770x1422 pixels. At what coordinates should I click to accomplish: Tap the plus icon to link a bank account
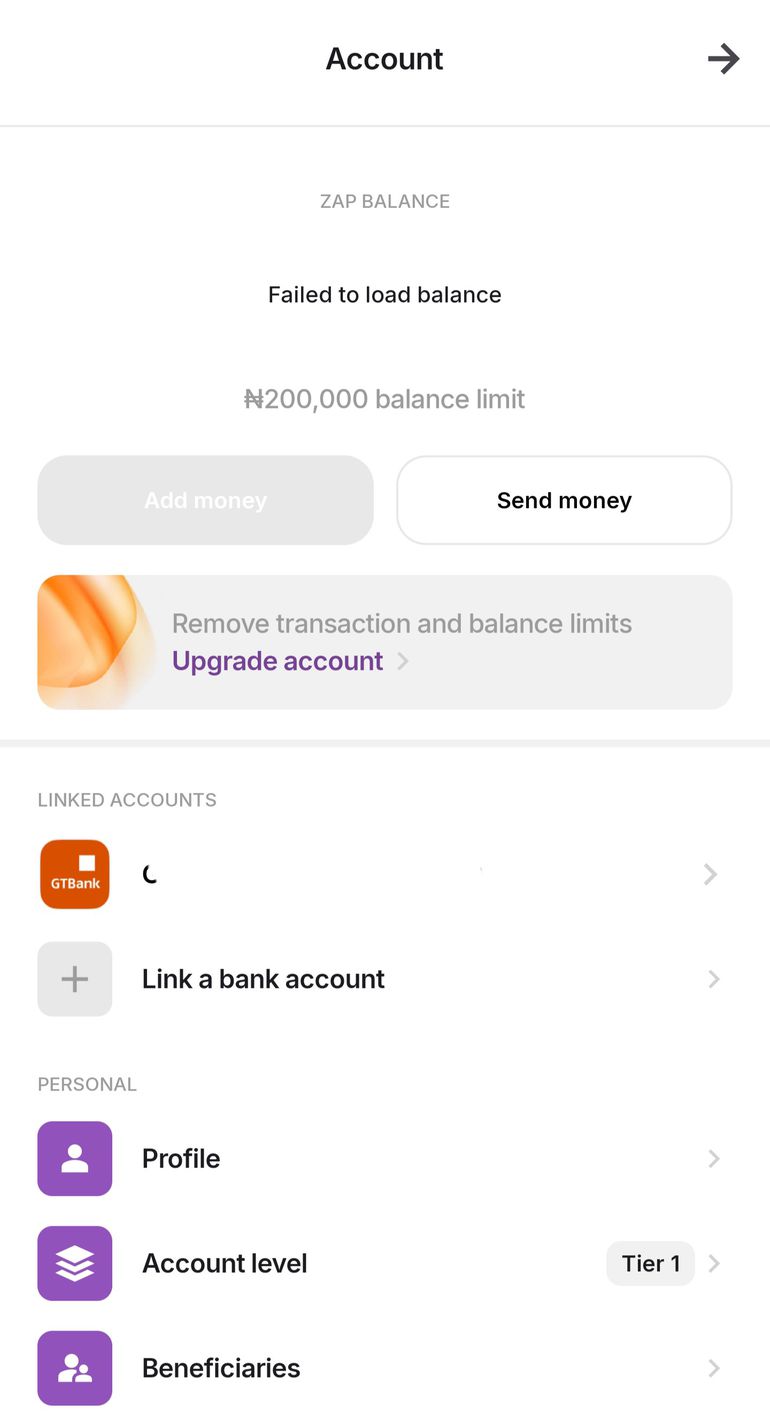pos(74,978)
